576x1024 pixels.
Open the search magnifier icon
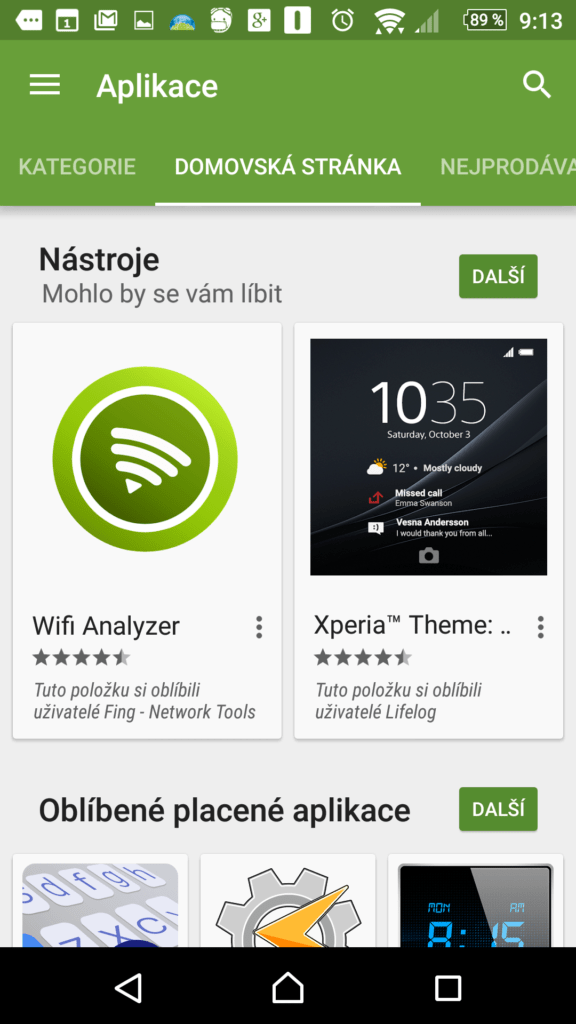pyautogui.click(x=537, y=86)
